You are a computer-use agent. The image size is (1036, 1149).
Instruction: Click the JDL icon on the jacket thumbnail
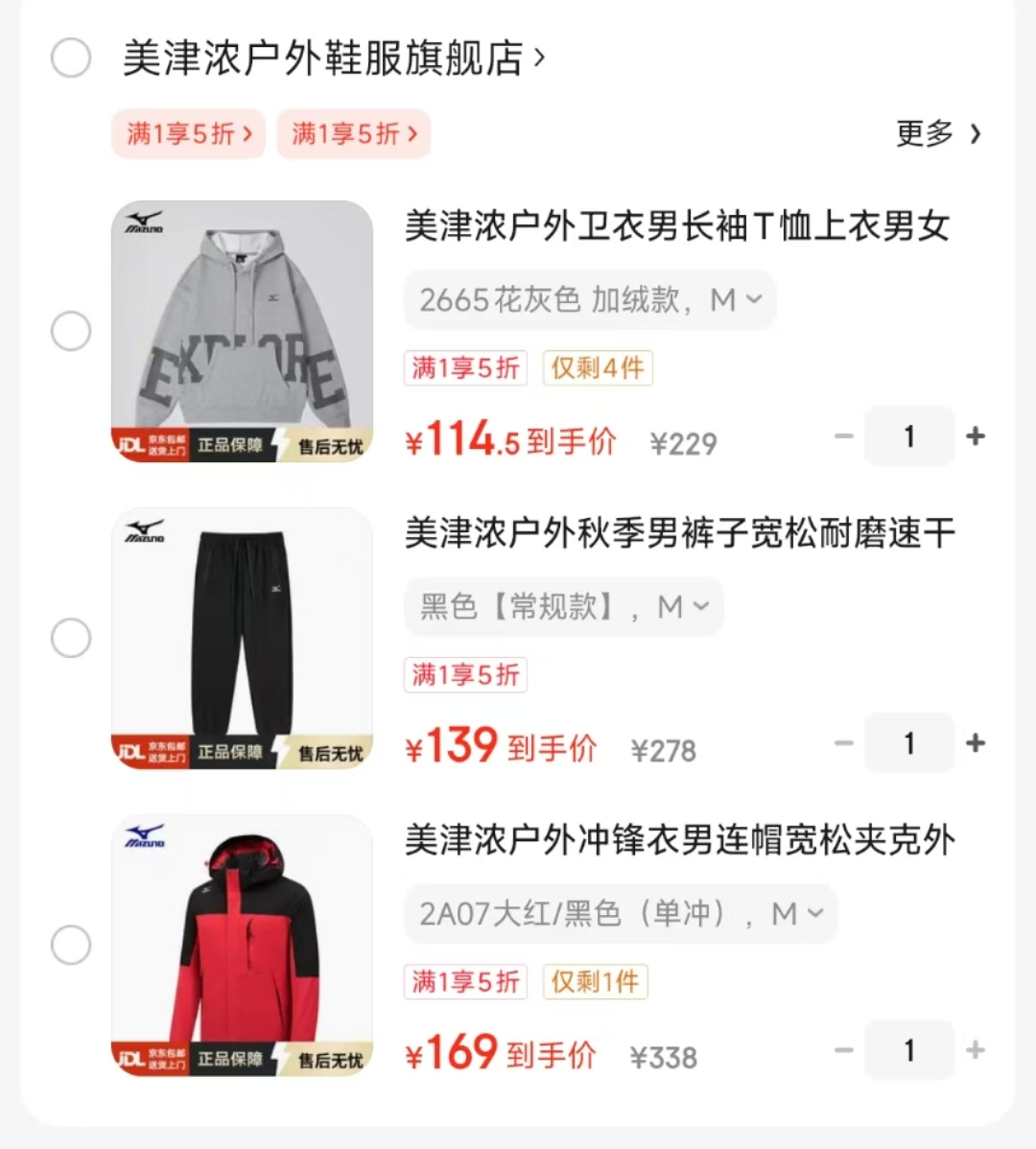[134, 1058]
